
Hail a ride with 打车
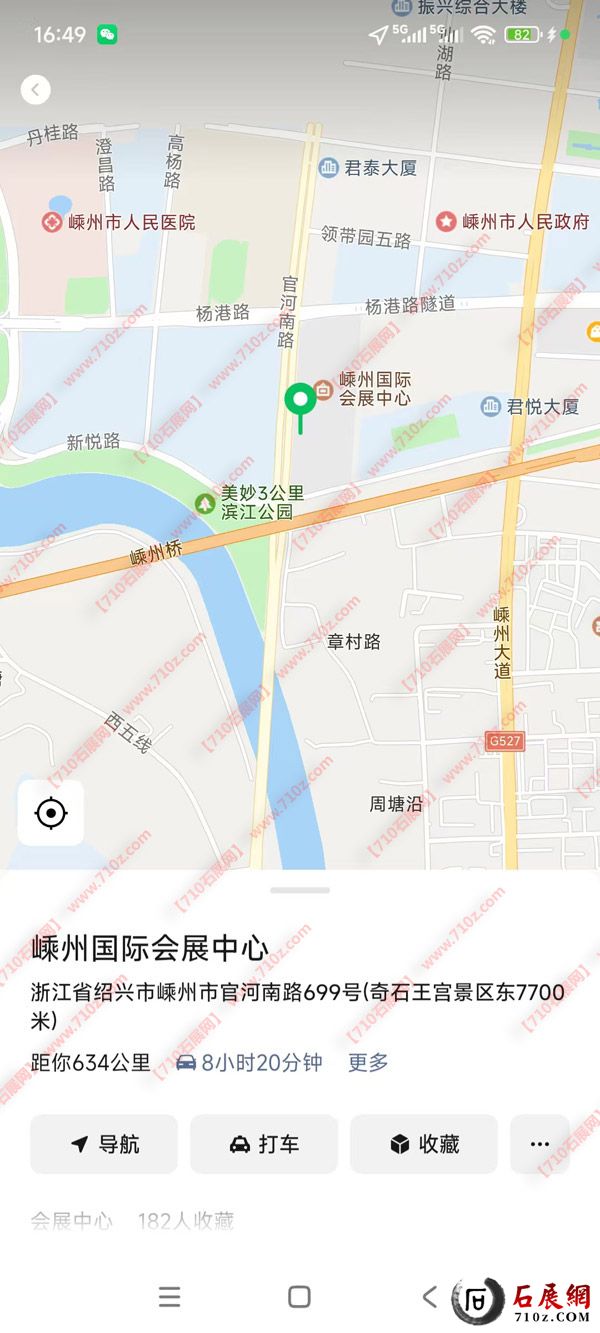coord(264,1144)
